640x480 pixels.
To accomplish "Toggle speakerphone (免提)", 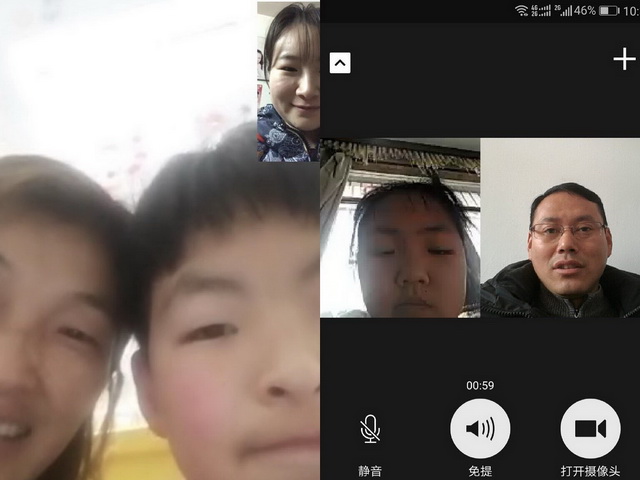I will (x=480, y=430).
